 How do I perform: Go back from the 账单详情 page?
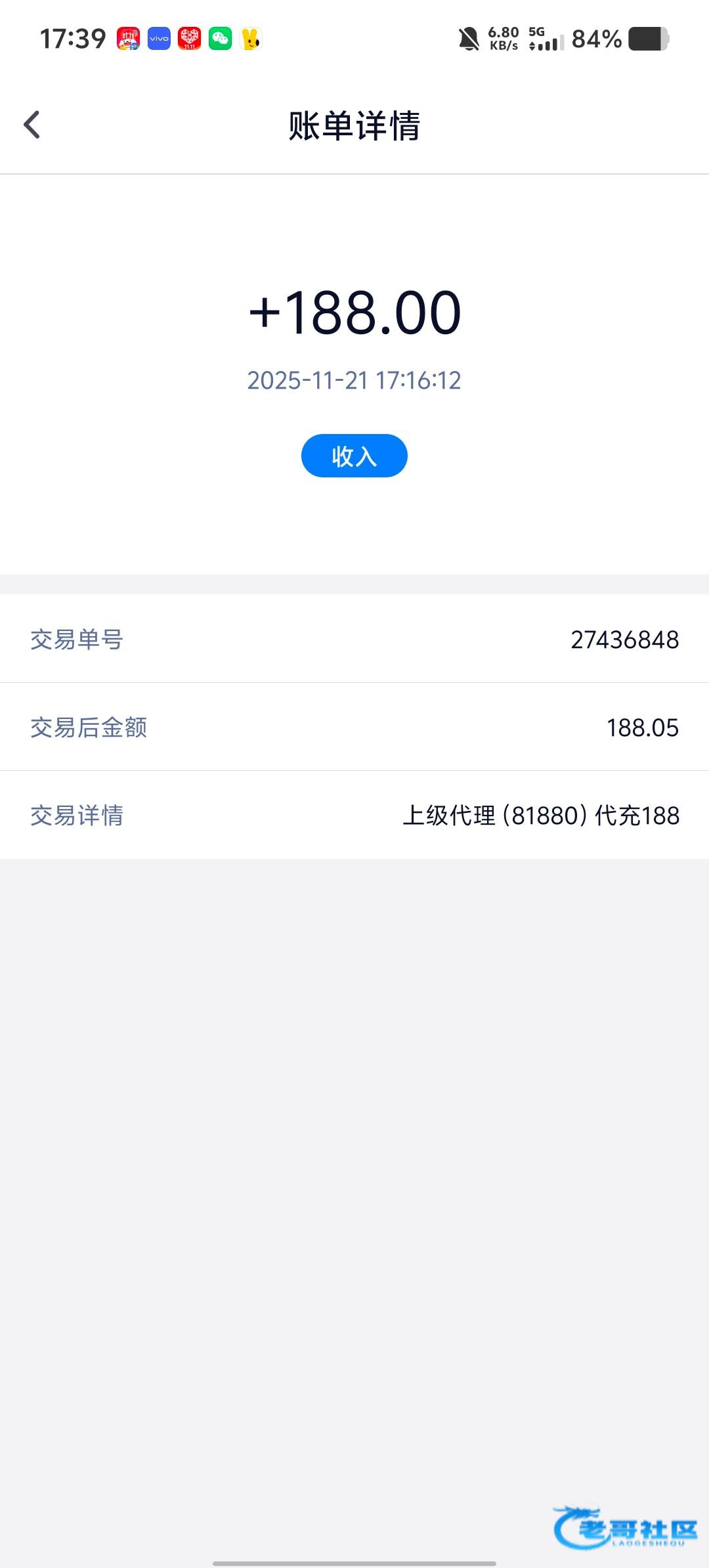32,125
